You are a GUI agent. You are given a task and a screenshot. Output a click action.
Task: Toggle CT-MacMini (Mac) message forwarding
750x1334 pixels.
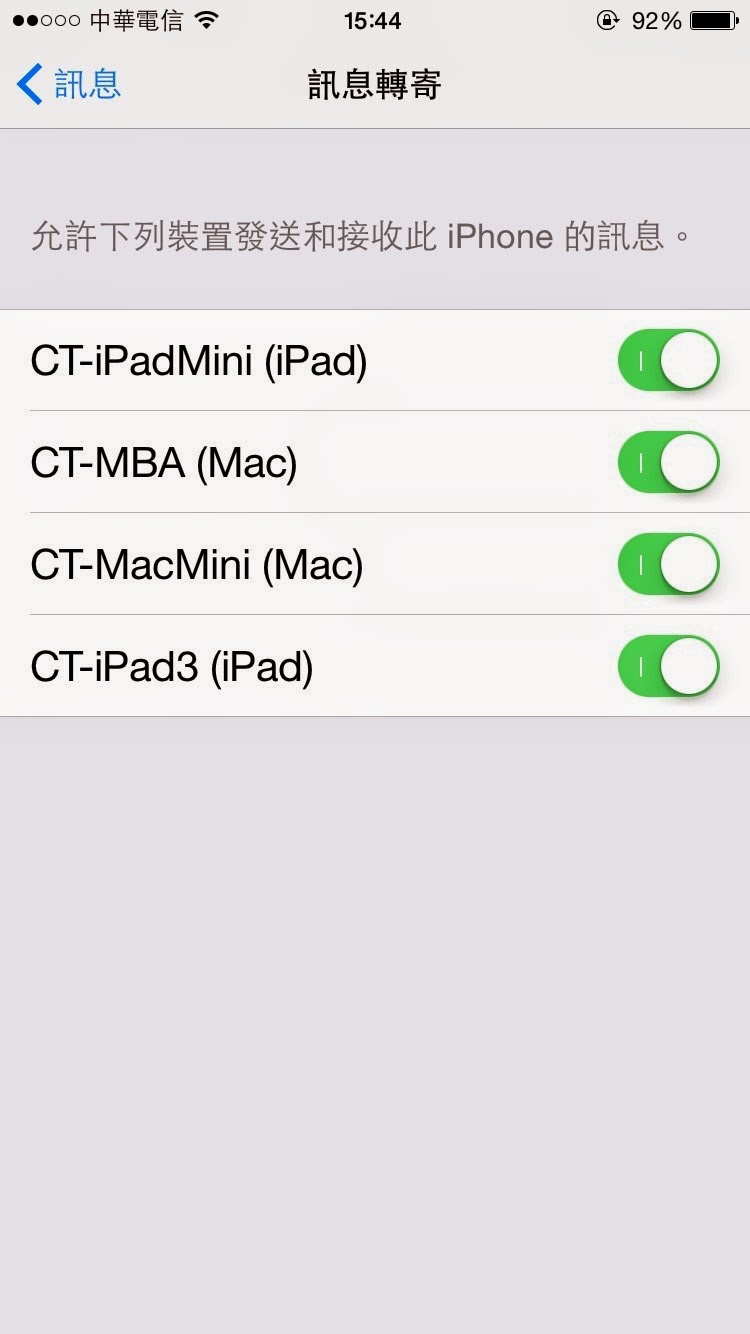(669, 564)
